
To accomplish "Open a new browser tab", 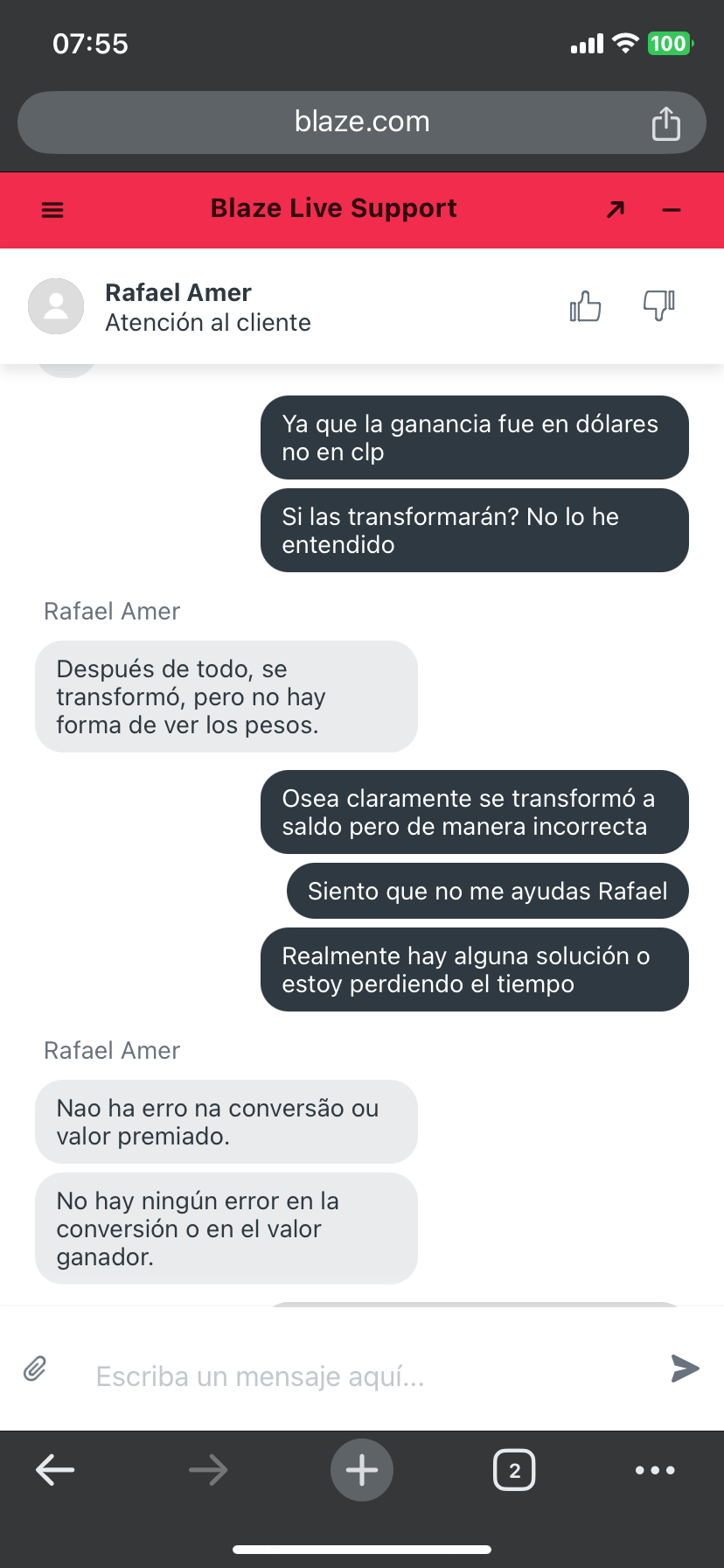I will 362,1470.
